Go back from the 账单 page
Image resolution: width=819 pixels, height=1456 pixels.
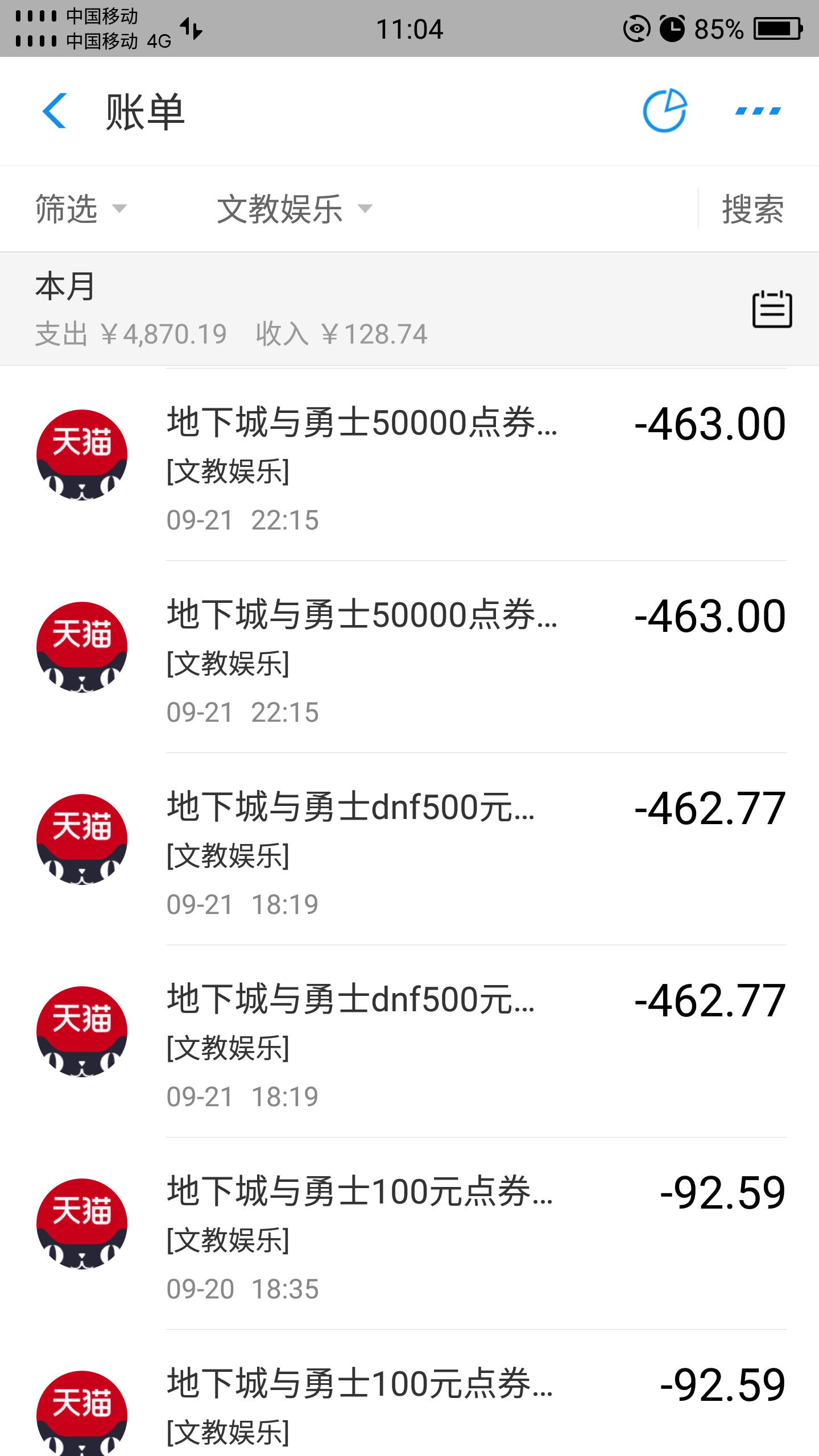[x=55, y=111]
